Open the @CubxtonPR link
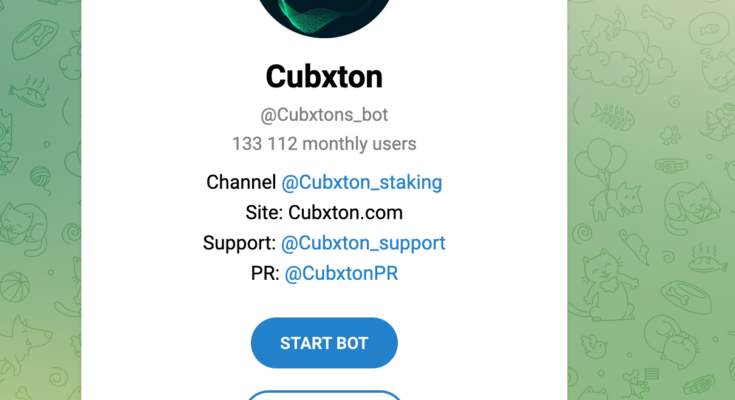This screenshot has height=400, width=735. [341, 273]
